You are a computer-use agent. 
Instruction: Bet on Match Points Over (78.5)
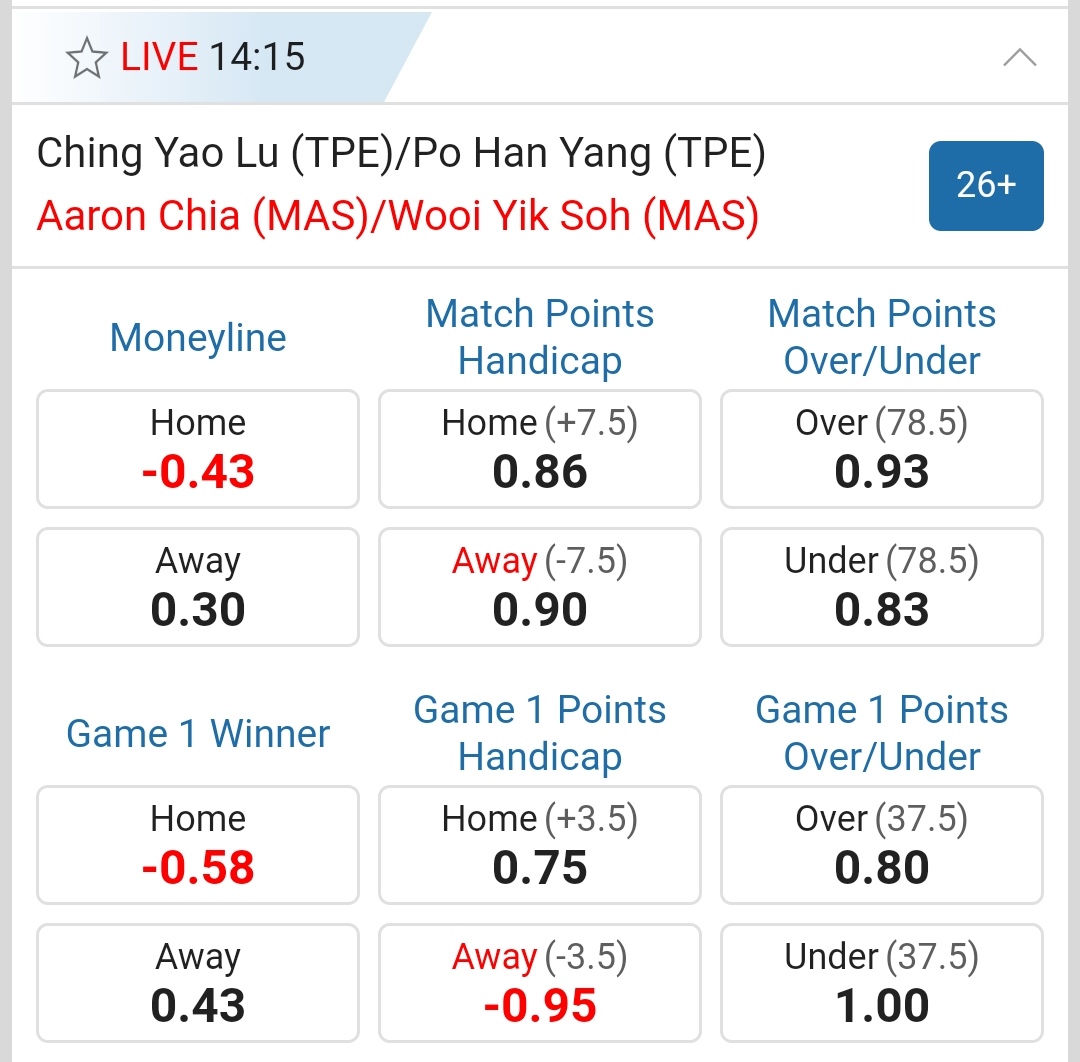[881, 449]
